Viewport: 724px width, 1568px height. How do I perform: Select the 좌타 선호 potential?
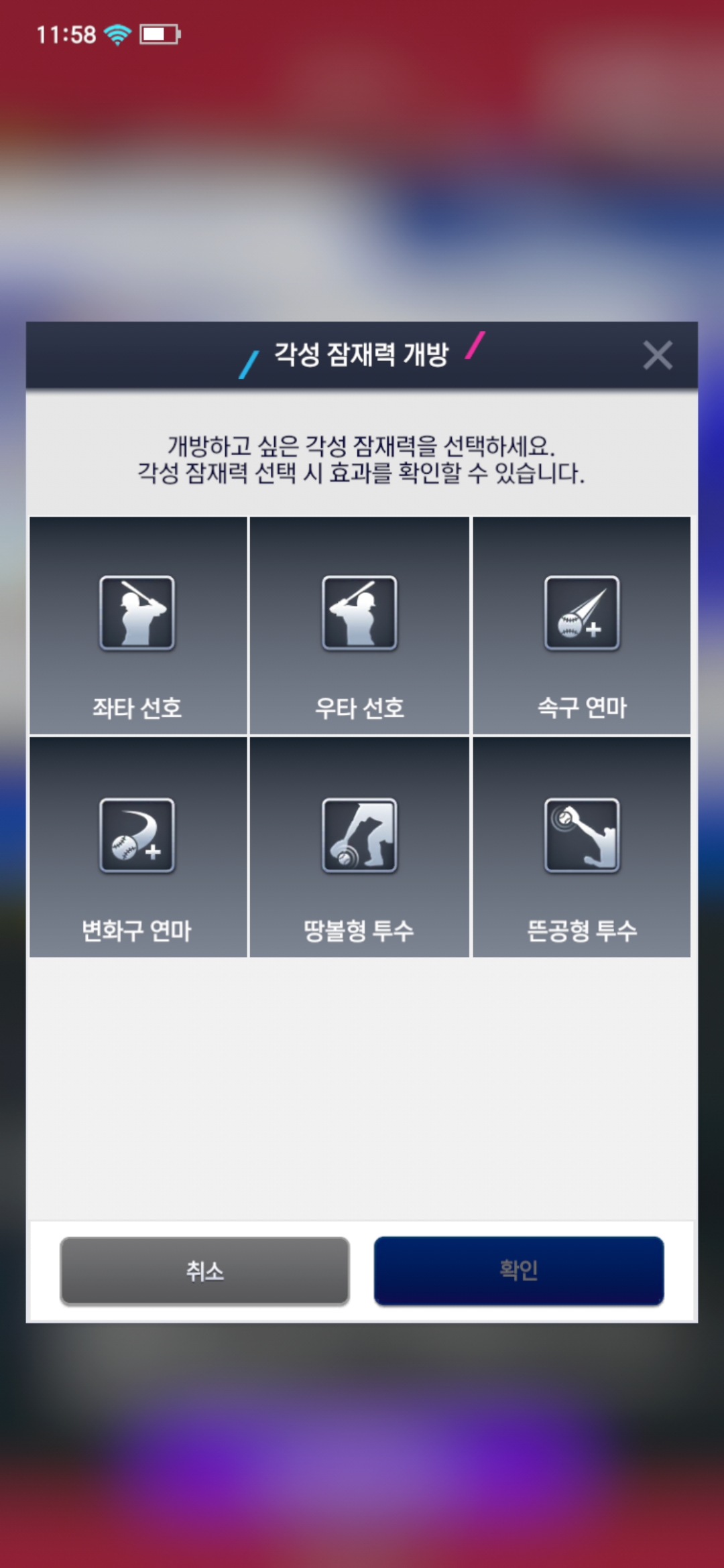[x=138, y=626]
